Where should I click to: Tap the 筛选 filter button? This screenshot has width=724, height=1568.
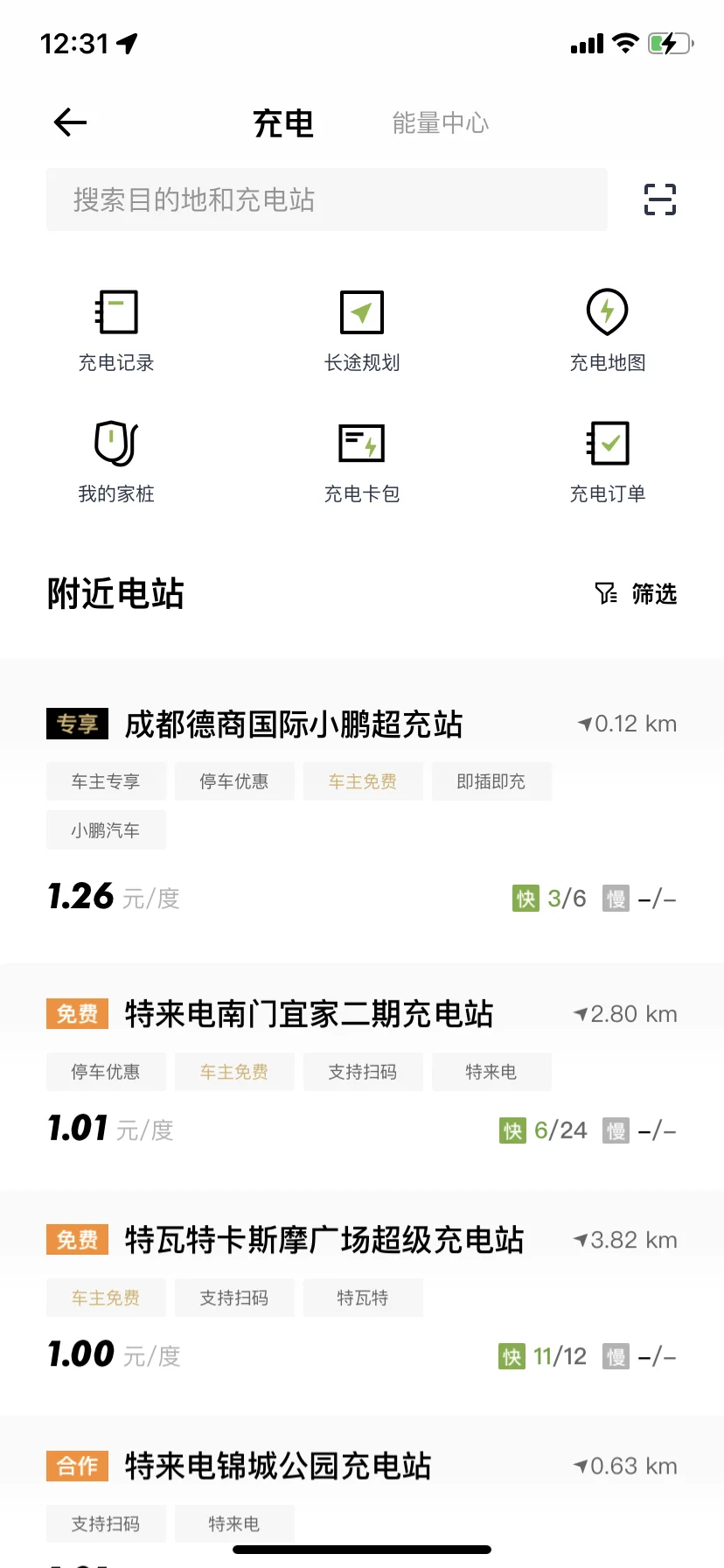pos(636,593)
